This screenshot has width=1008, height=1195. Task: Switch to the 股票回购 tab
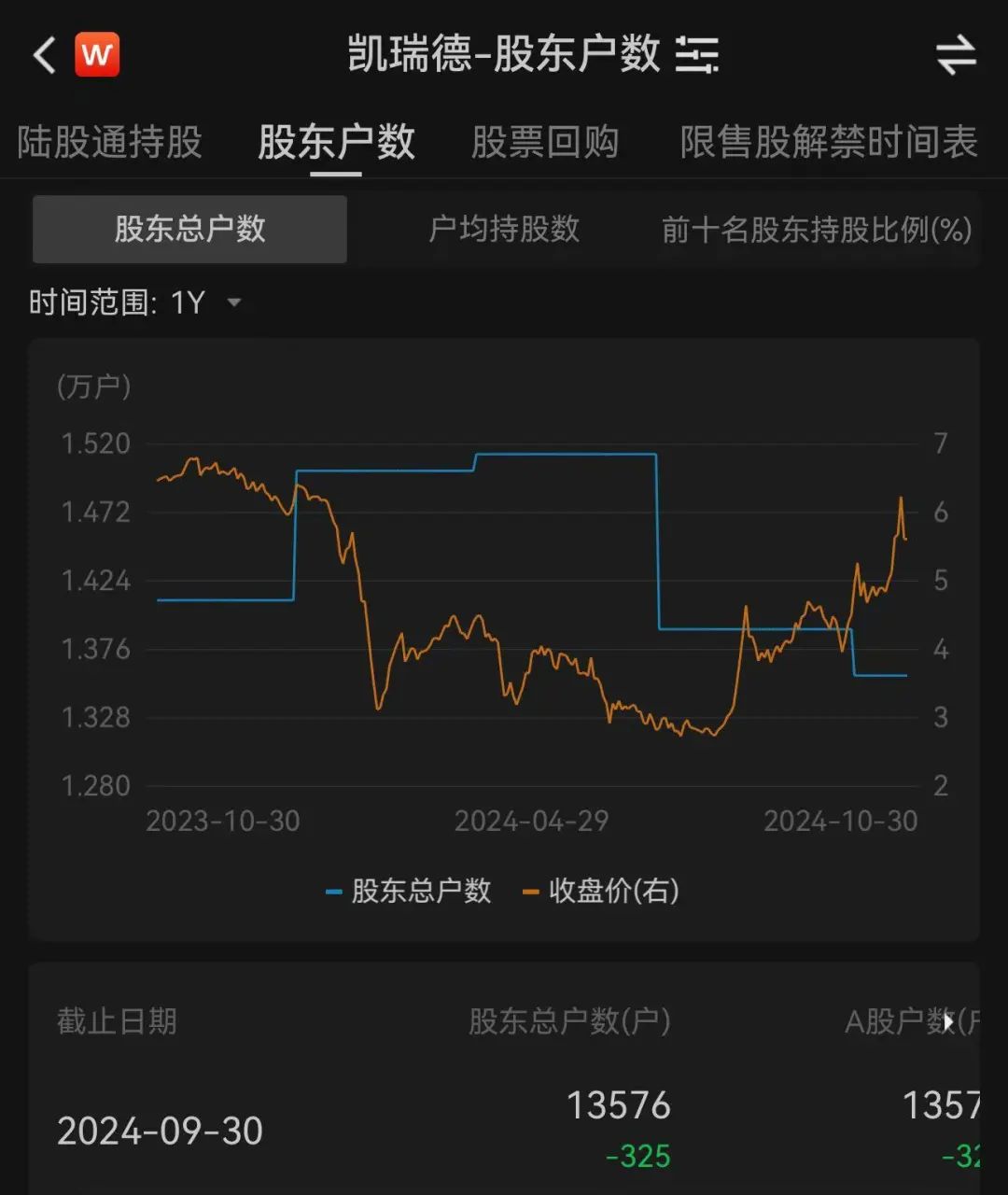[547, 142]
